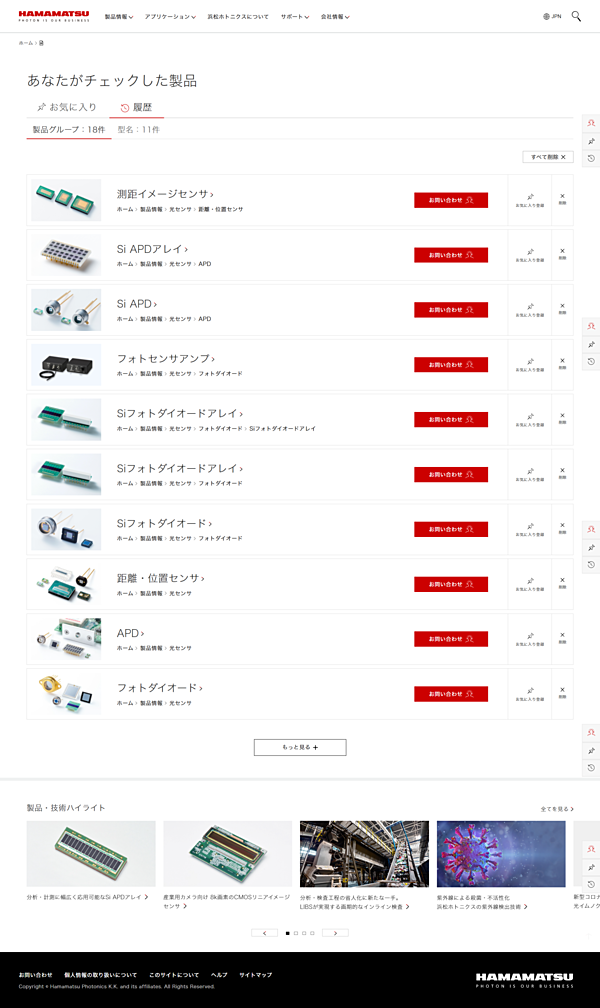This screenshot has width=600, height=1008.
Task: Tap すべて削除 to clear history
Action: [548, 157]
